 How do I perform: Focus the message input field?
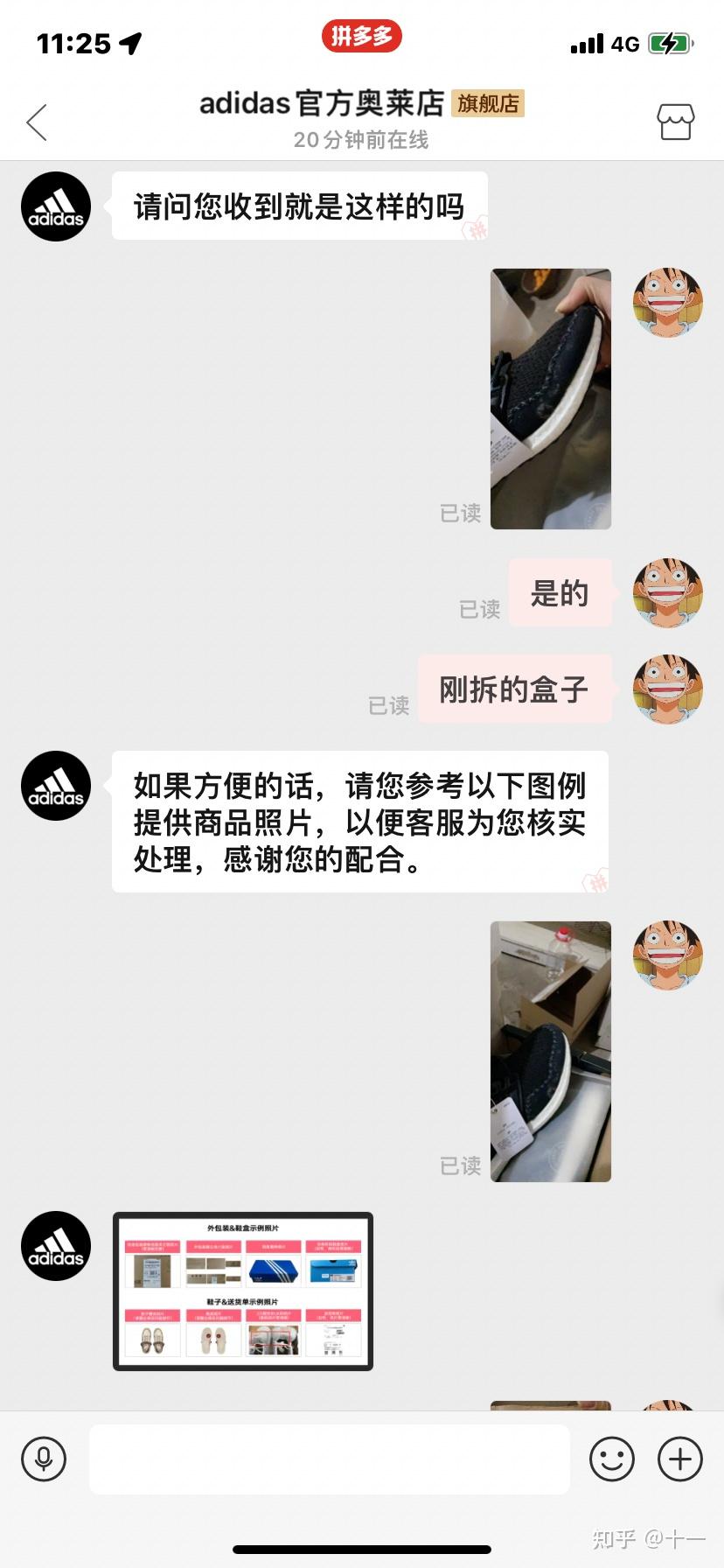(x=330, y=1459)
